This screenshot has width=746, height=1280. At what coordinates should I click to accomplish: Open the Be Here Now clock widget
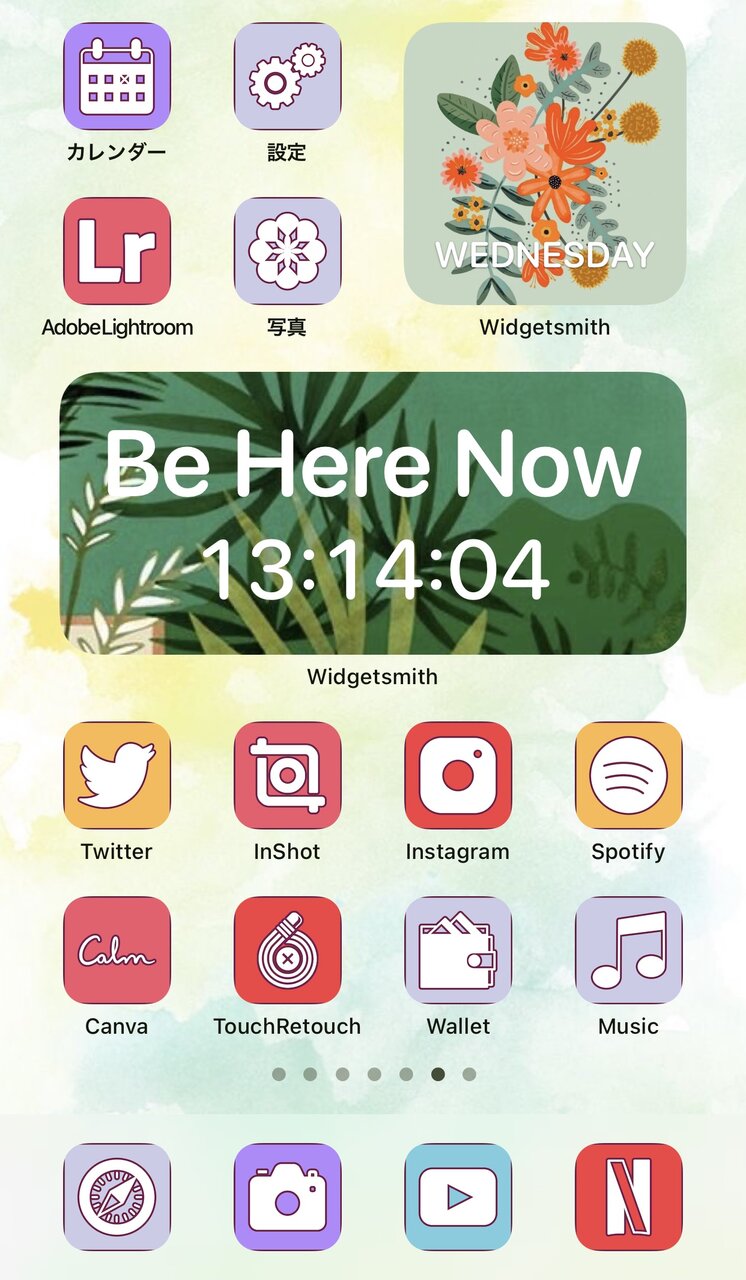(373, 513)
